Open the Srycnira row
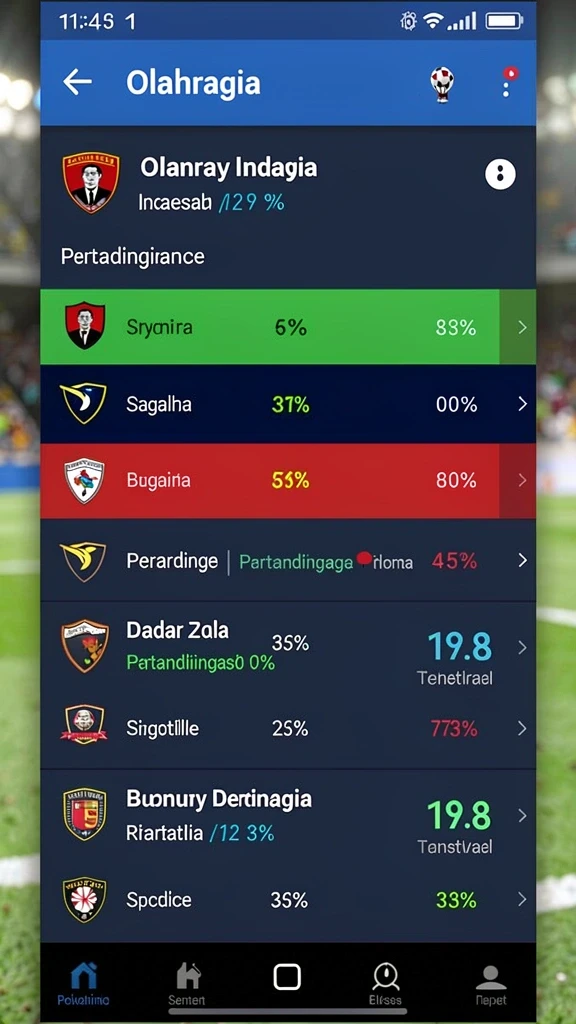Screen dimensions: 576x1024 pyautogui.click(x=288, y=327)
